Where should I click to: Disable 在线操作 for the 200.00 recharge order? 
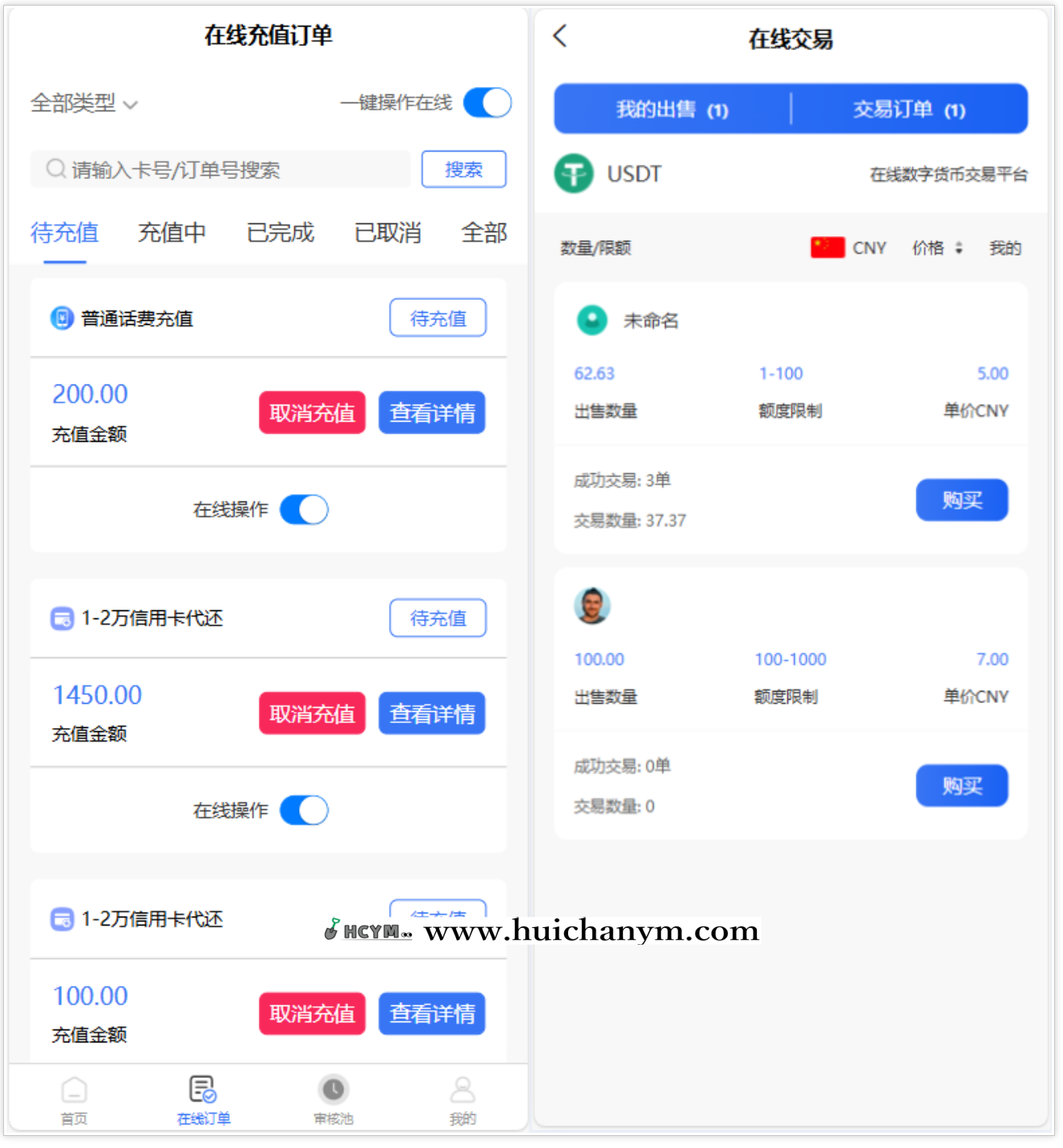304,509
